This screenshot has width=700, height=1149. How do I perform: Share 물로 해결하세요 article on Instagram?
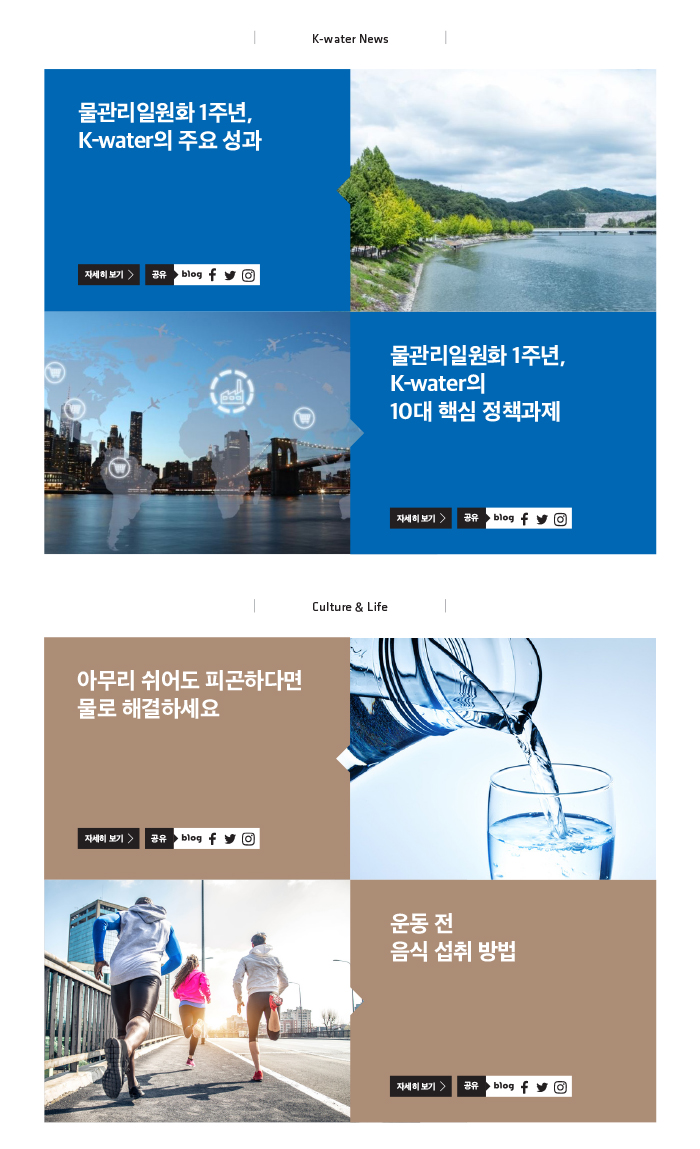coord(249,839)
